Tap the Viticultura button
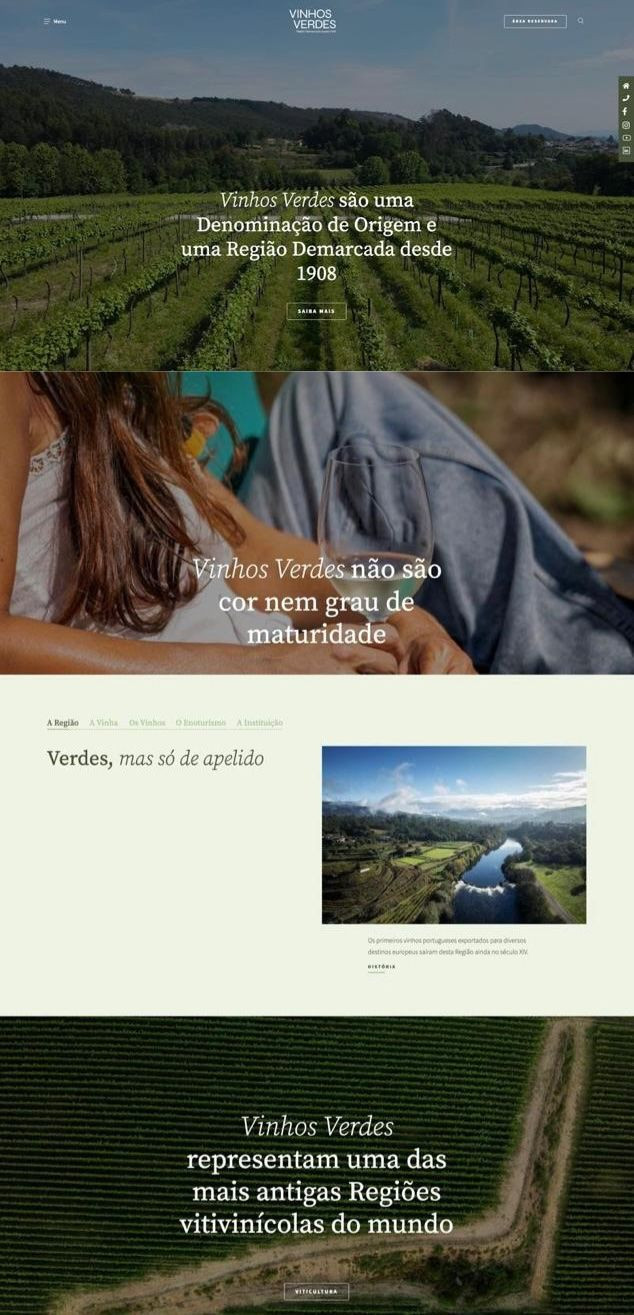The height and width of the screenshot is (1315, 634). click(x=316, y=1291)
